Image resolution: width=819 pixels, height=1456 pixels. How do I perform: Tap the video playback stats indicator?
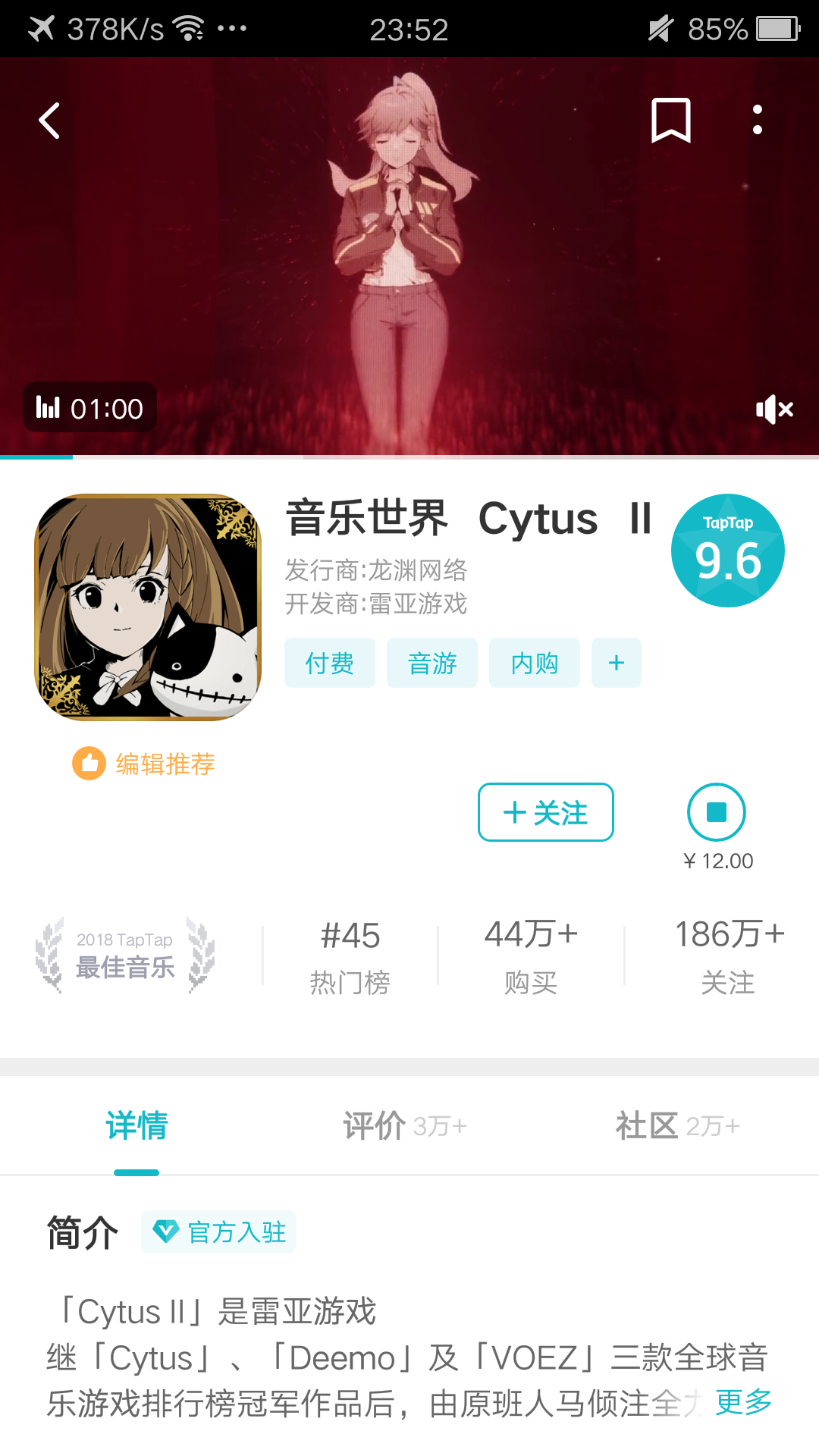pos(89,408)
